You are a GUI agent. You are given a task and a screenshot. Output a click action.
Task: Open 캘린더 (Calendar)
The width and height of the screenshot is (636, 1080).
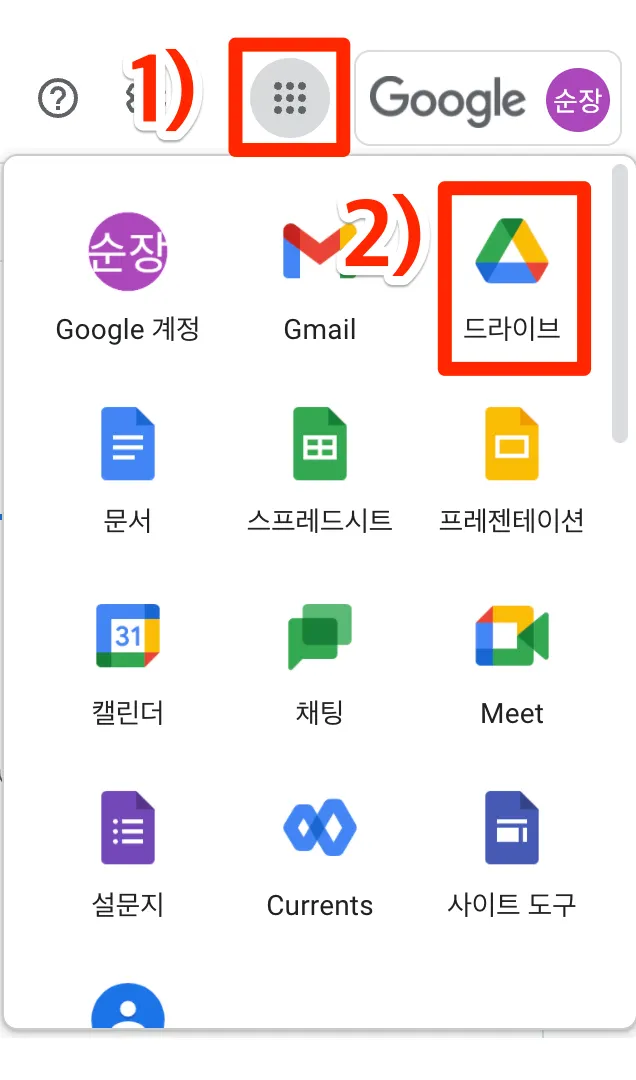[127, 660]
